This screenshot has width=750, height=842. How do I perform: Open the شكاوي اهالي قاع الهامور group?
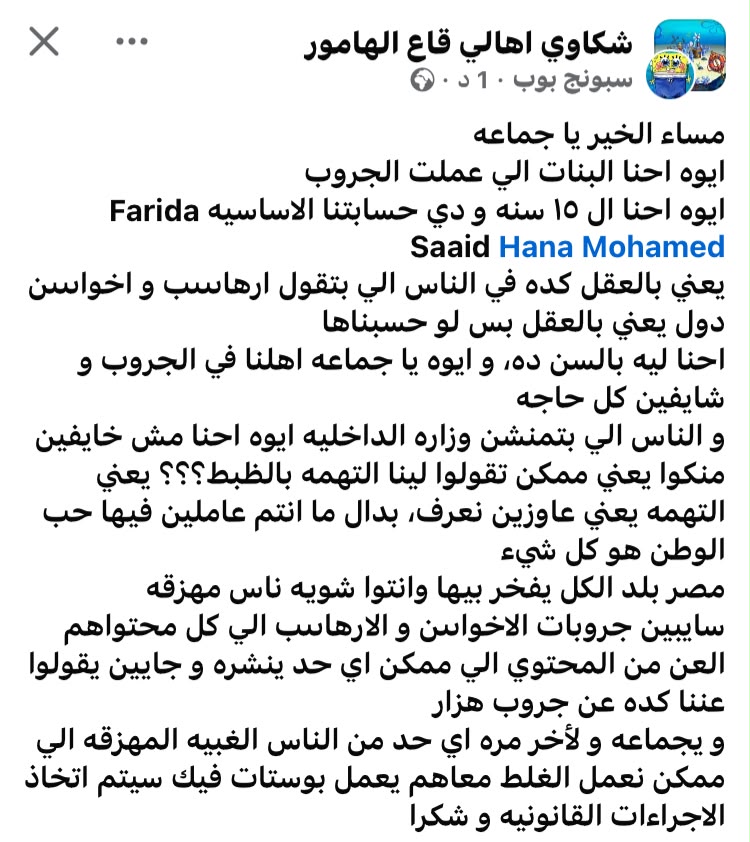(x=469, y=43)
